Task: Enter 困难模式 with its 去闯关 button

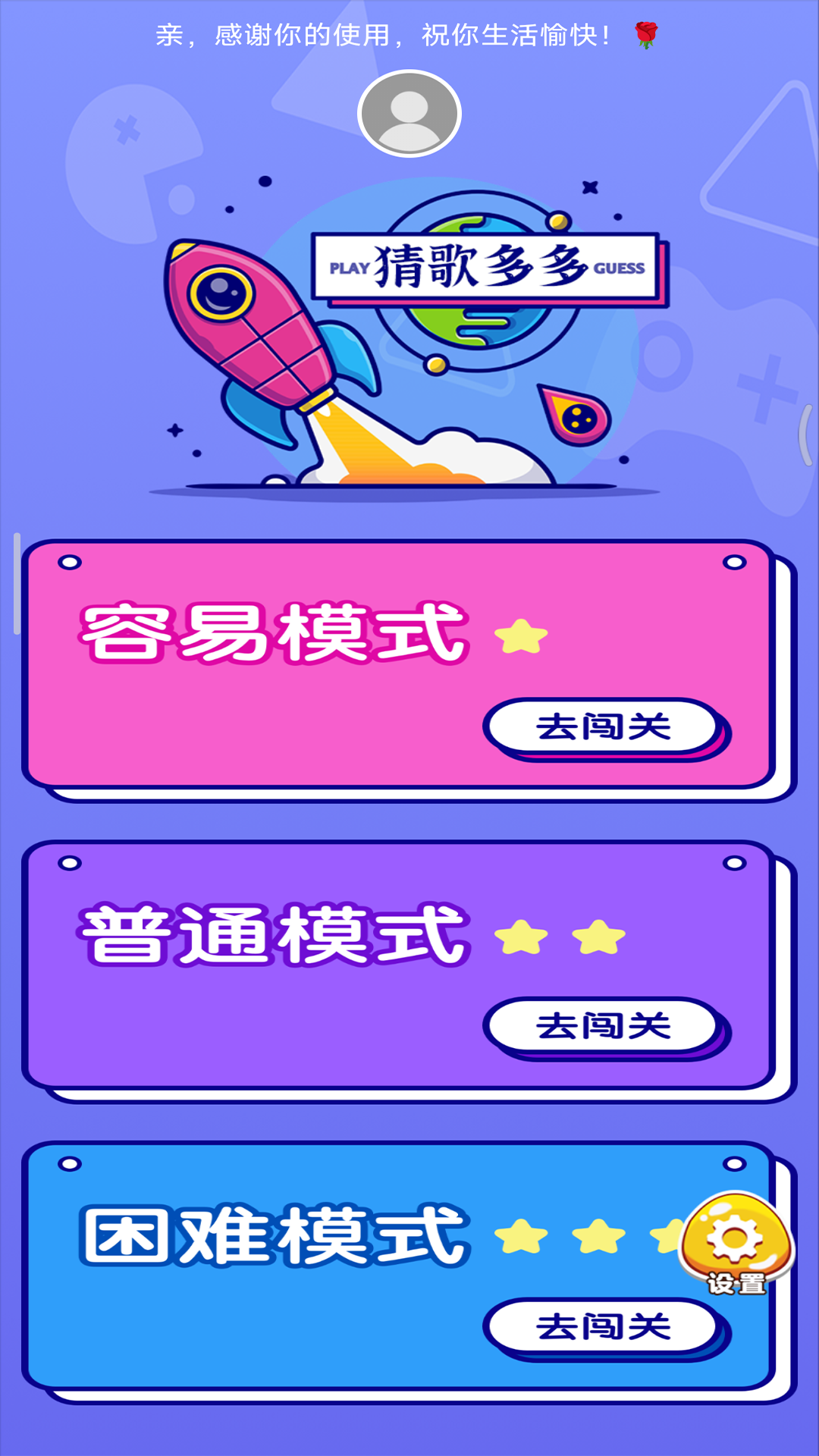Action: tap(604, 1326)
